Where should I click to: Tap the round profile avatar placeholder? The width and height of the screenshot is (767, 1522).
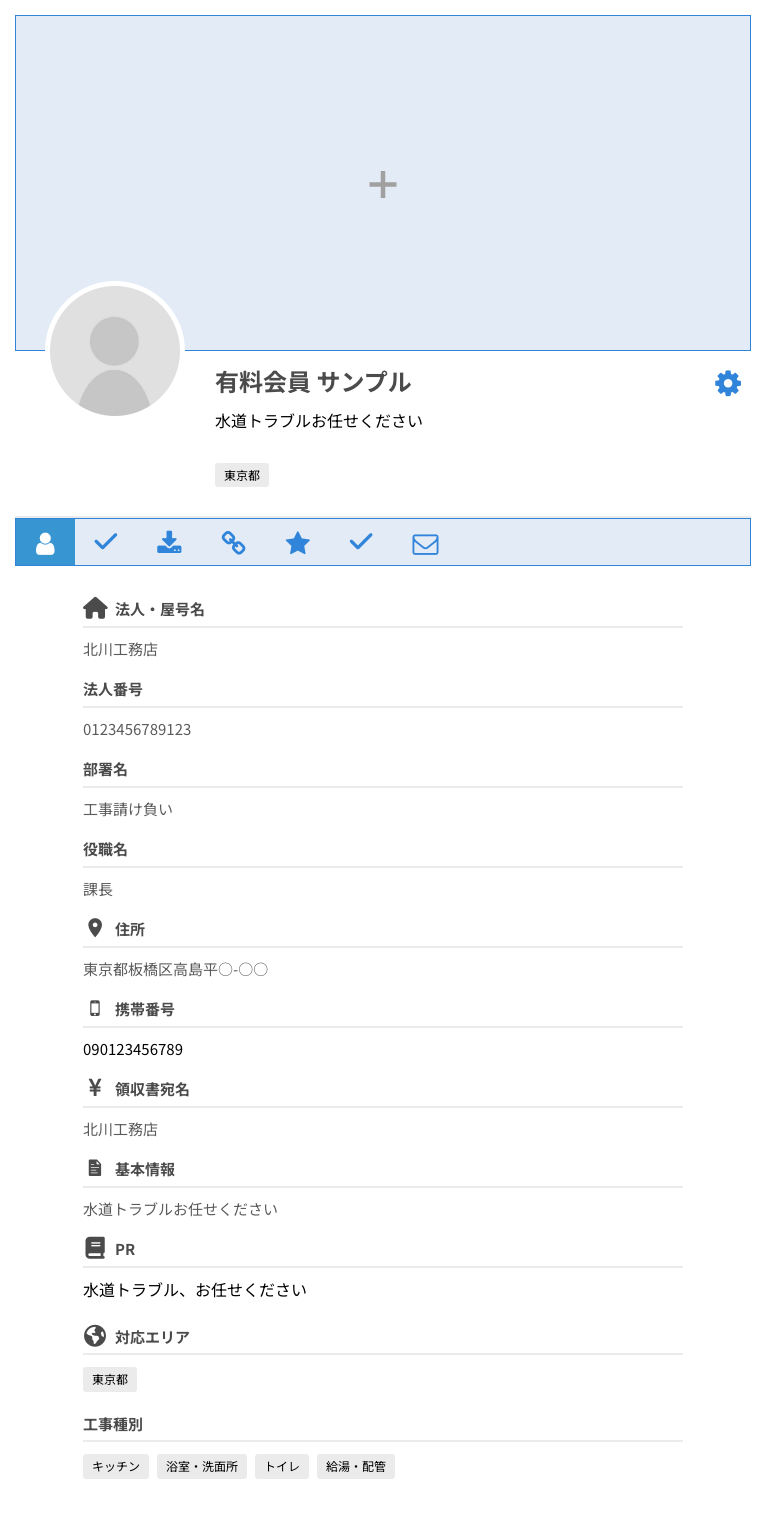pos(115,351)
